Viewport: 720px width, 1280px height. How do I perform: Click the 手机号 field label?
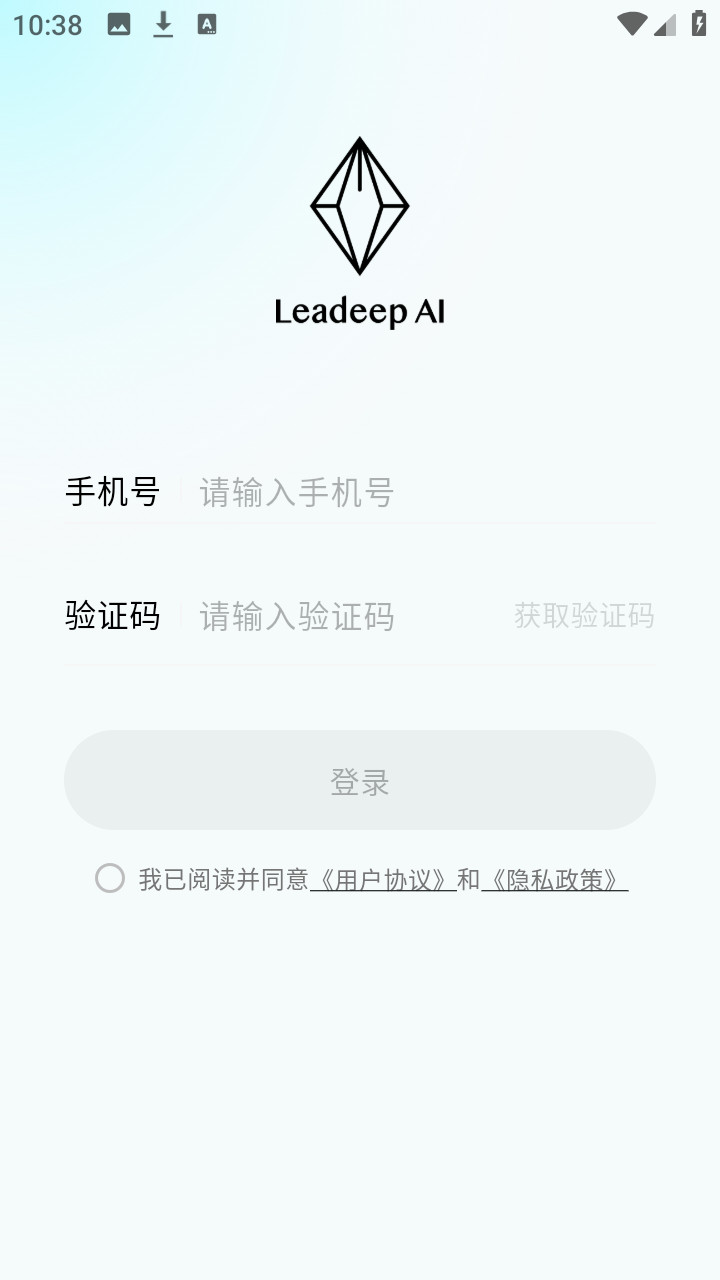(x=113, y=493)
